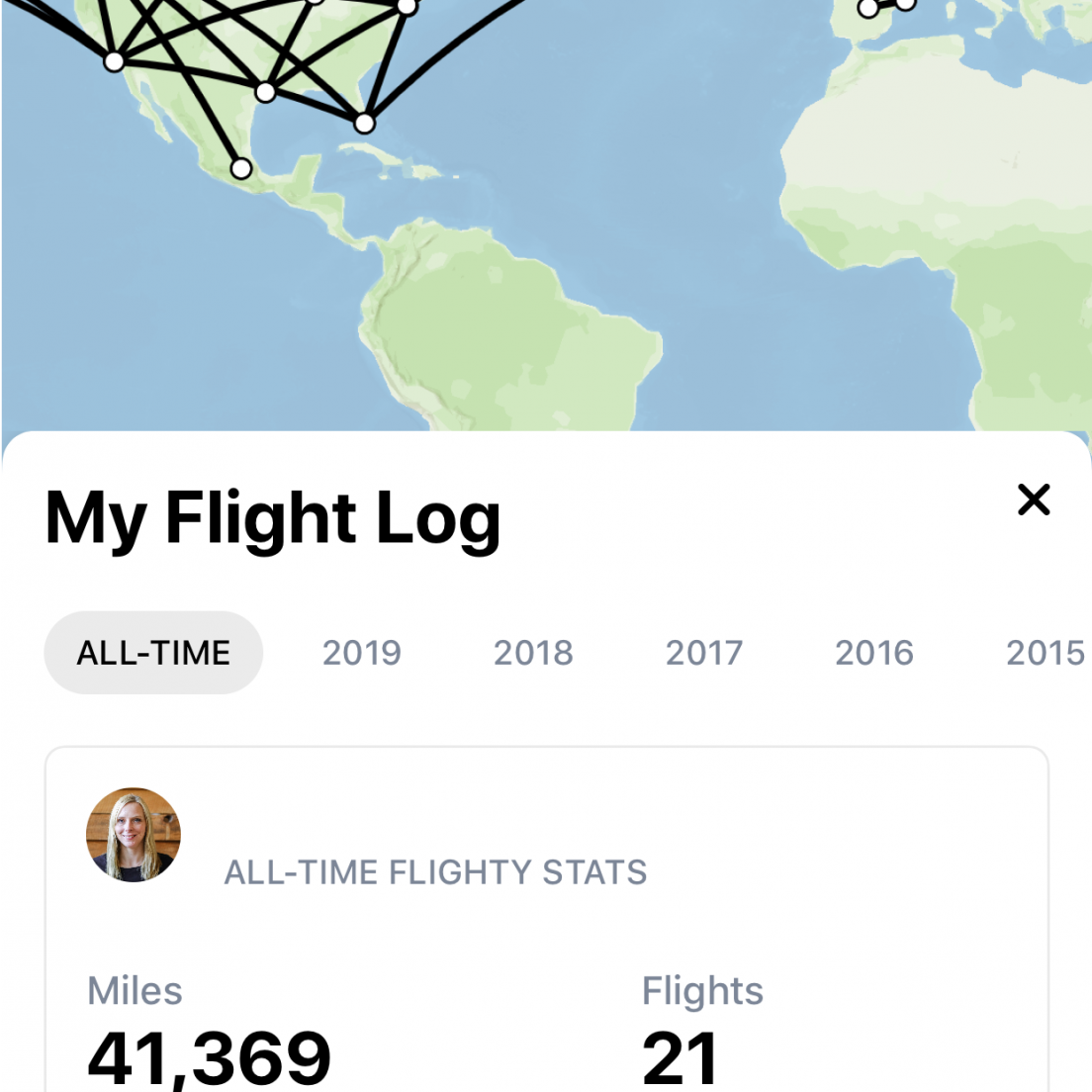Select the ALL-TIME tab
This screenshot has width=1092, height=1092.
(153, 653)
